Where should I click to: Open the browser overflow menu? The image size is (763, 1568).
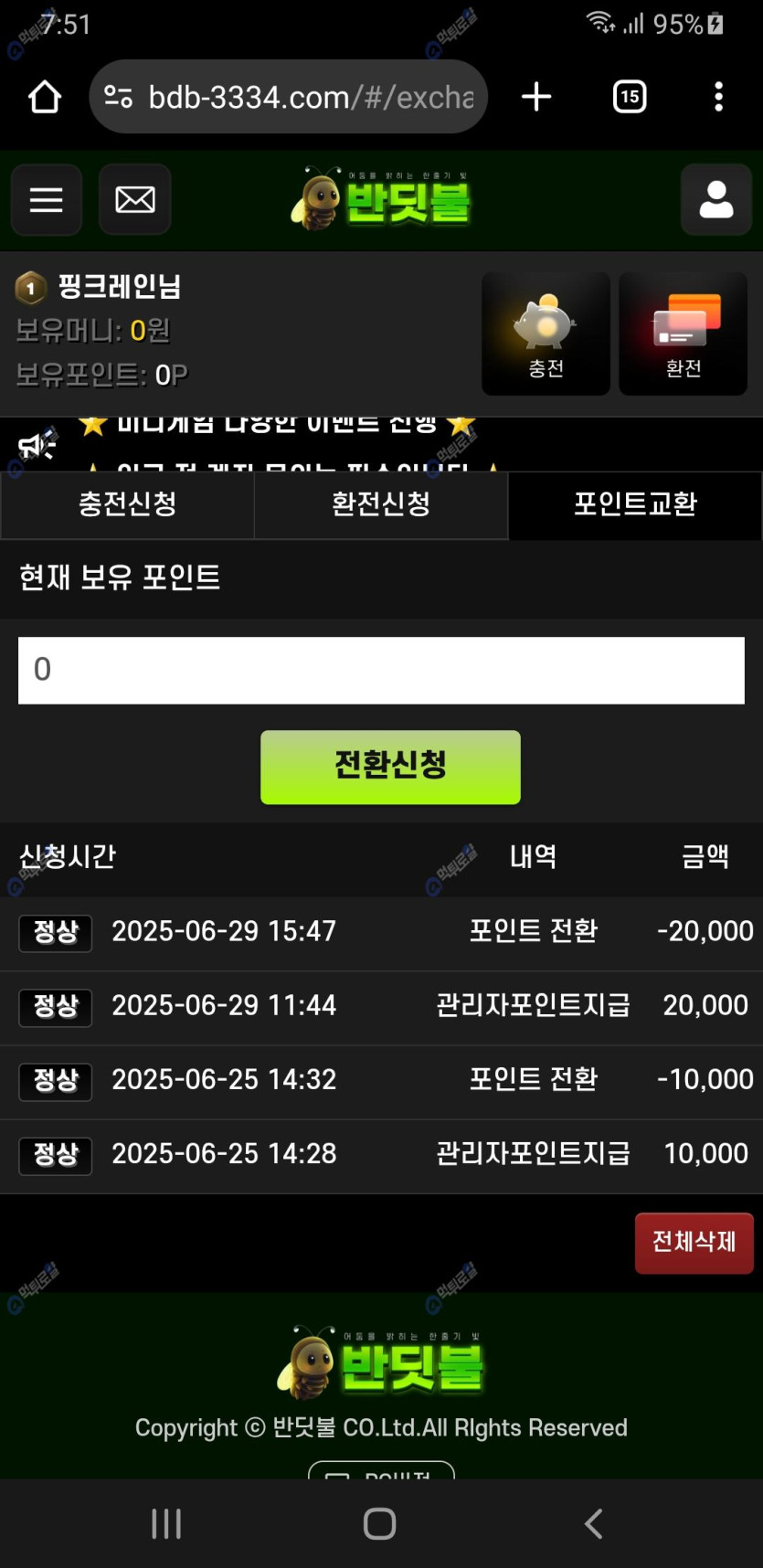[x=718, y=97]
